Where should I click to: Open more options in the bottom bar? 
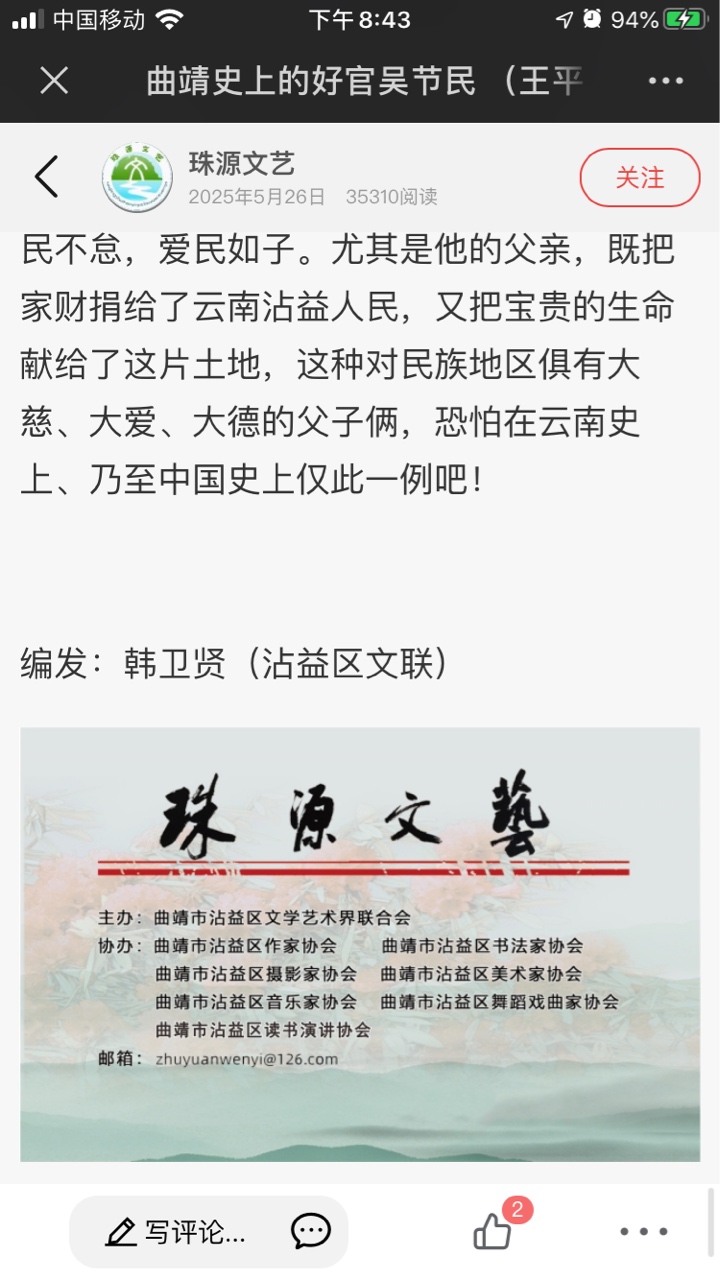click(x=643, y=1232)
